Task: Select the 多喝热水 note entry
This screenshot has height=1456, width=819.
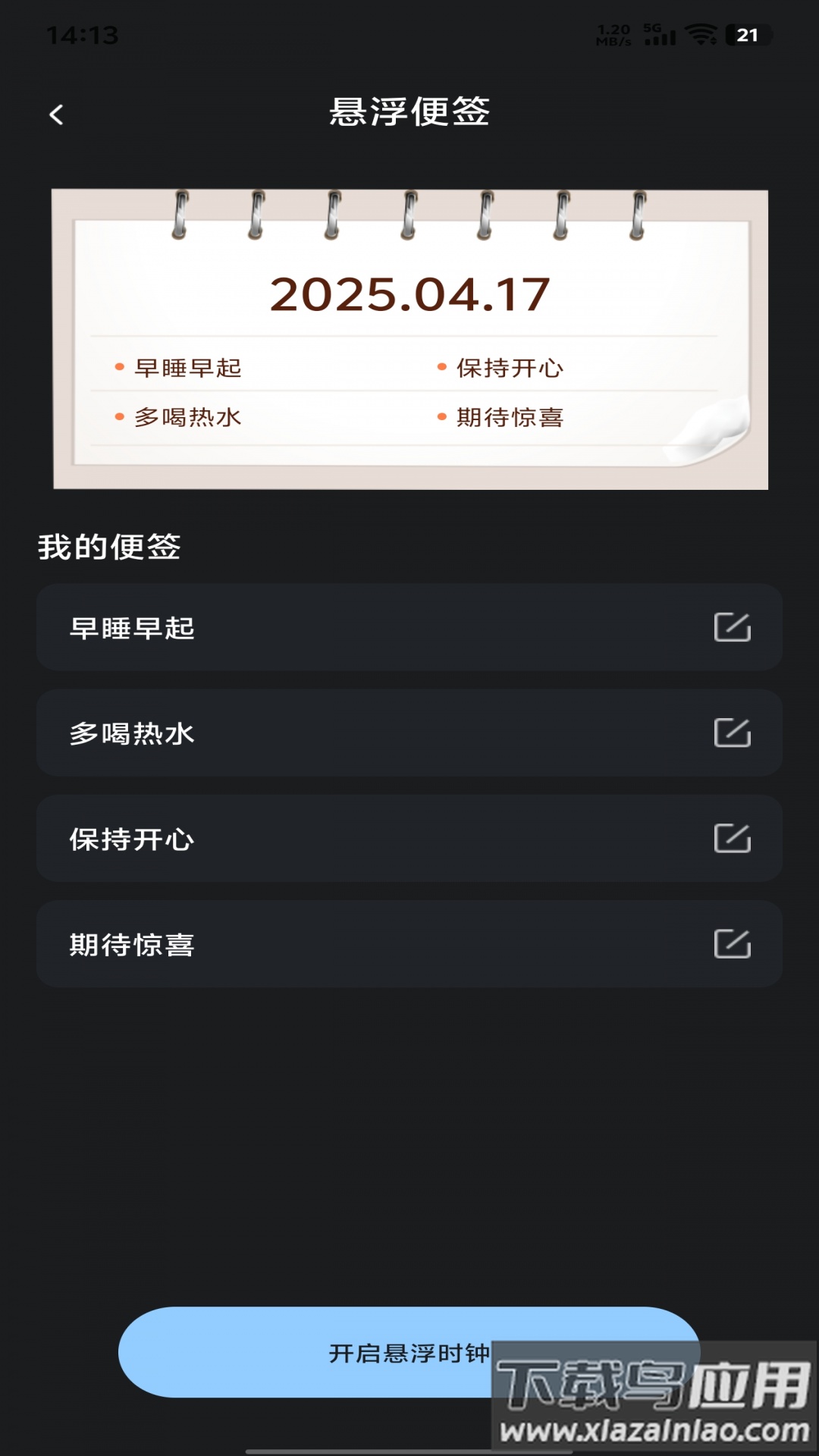Action: (x=303, y=733)
